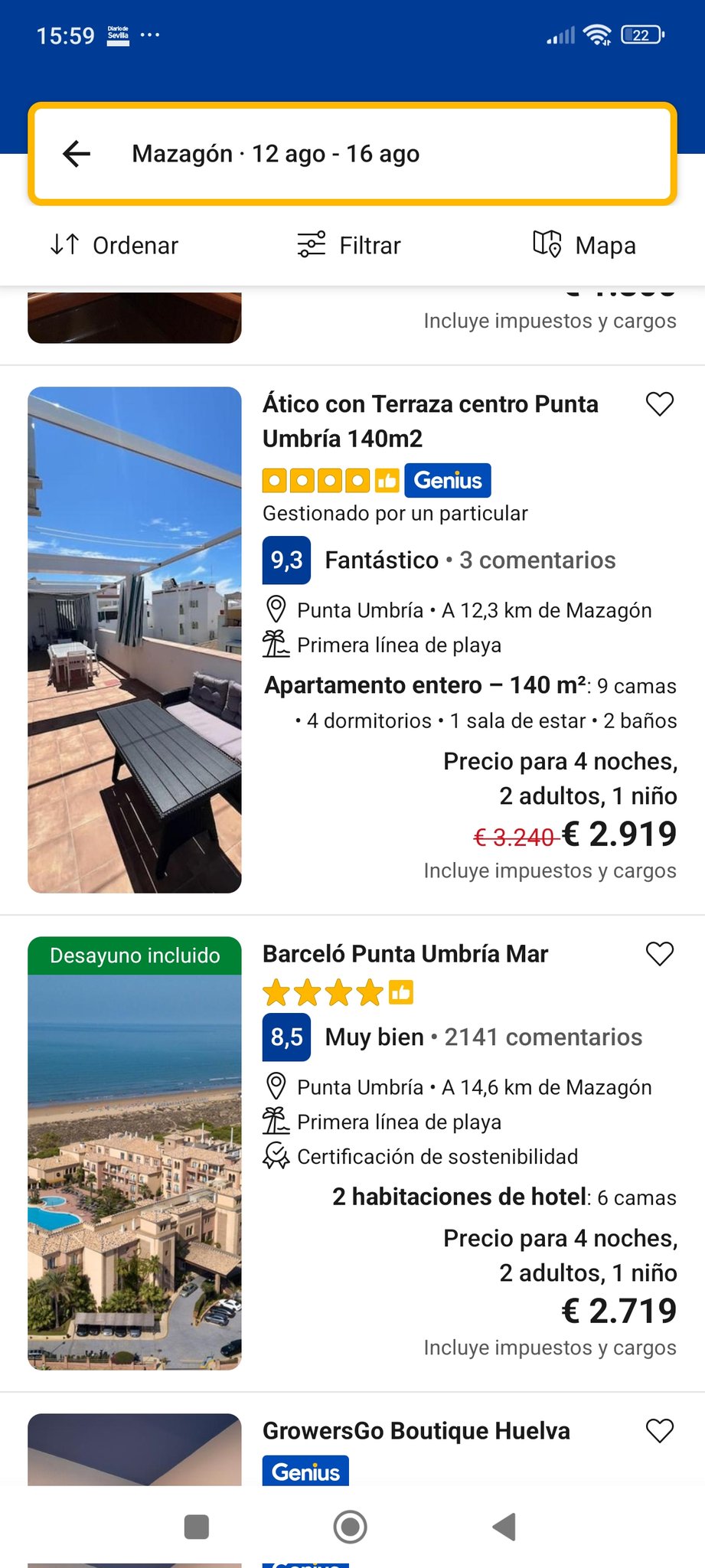Open recent apps with the square button
Viewport: 705px width, 1568px height.
197,1527
